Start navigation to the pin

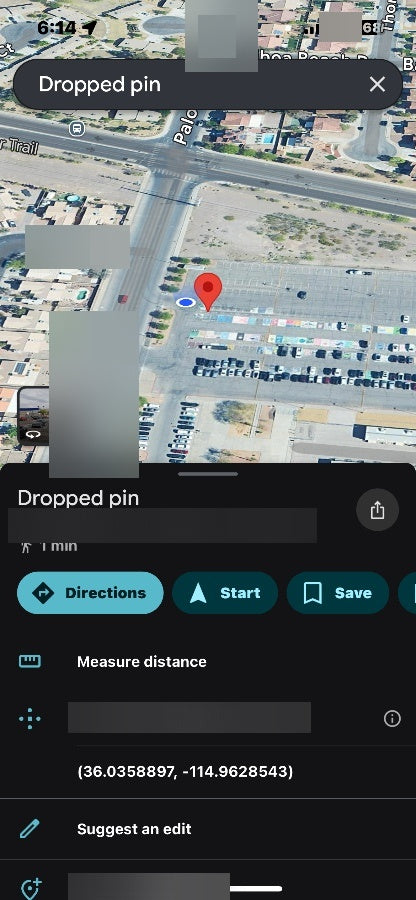coord(225,593)
